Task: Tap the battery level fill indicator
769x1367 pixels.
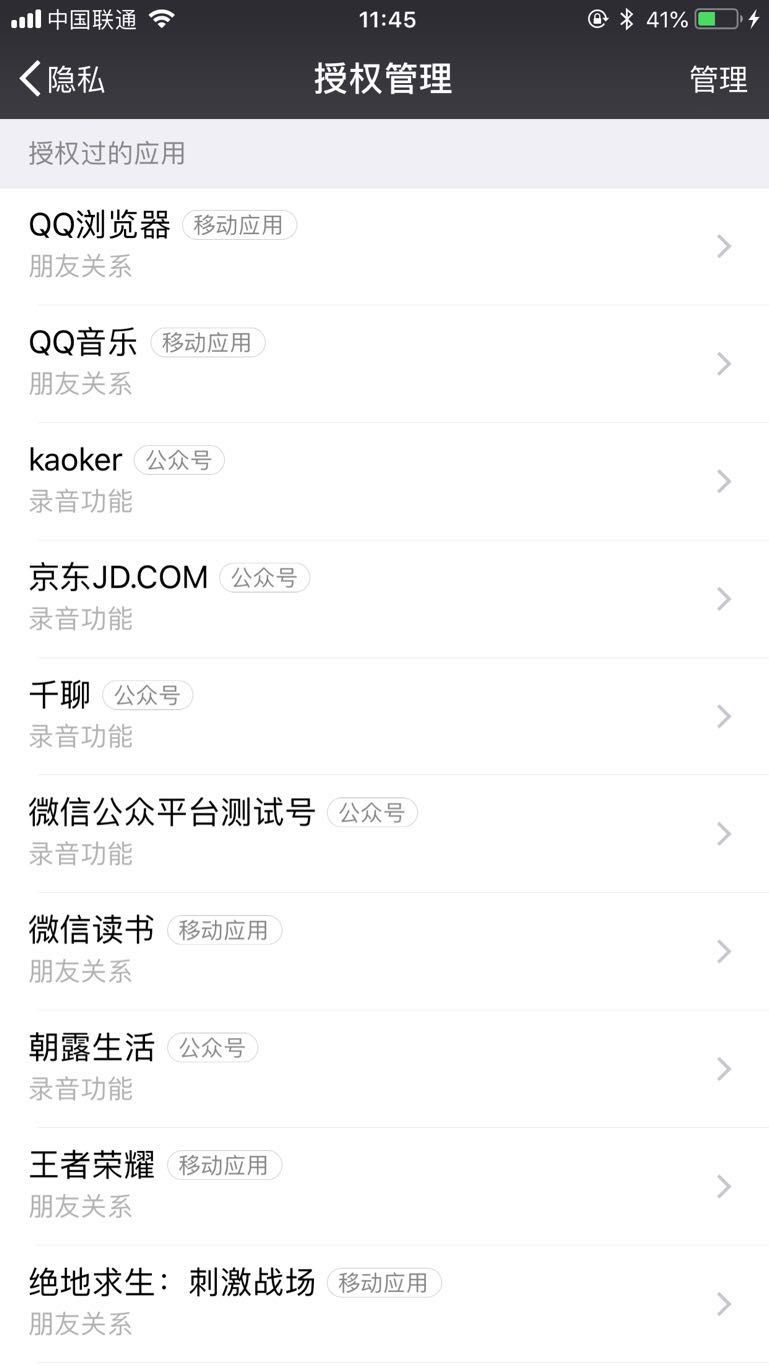Action: coord(705,17)
